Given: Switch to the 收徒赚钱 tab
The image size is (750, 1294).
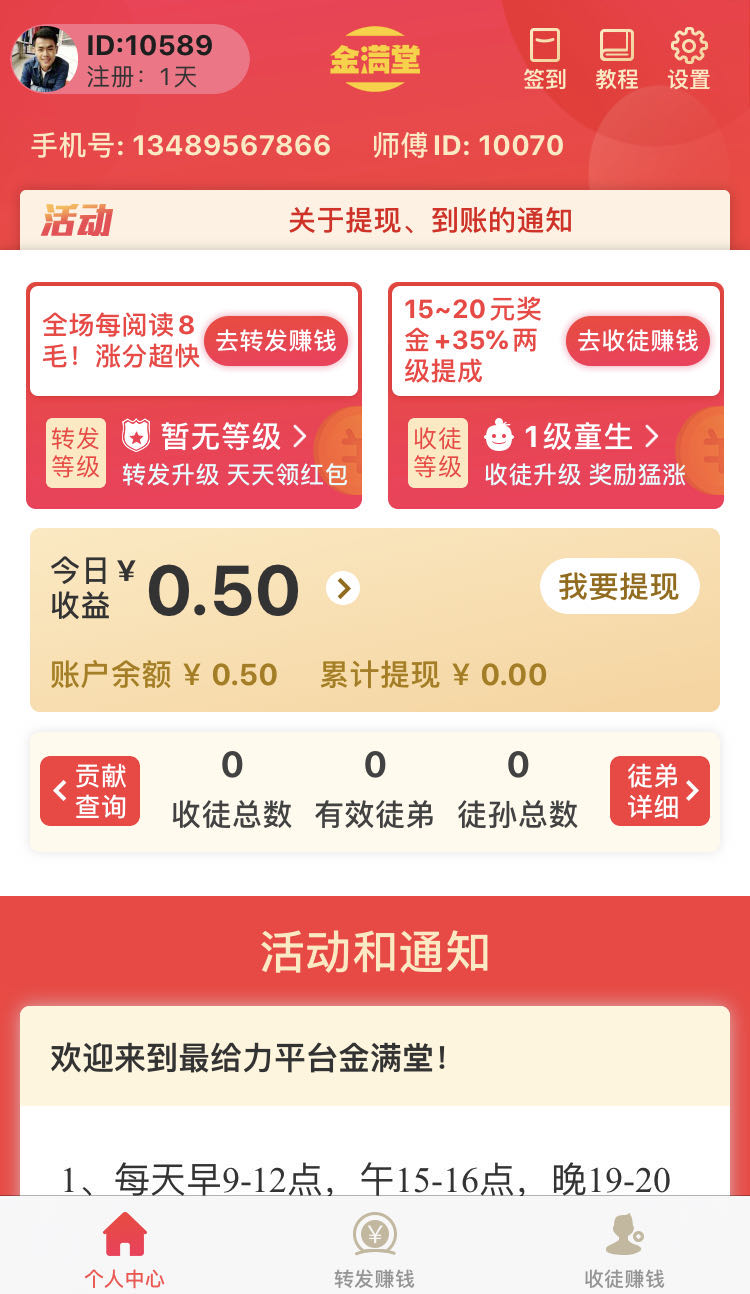Looking at the screenshot, I should 624,1249.
